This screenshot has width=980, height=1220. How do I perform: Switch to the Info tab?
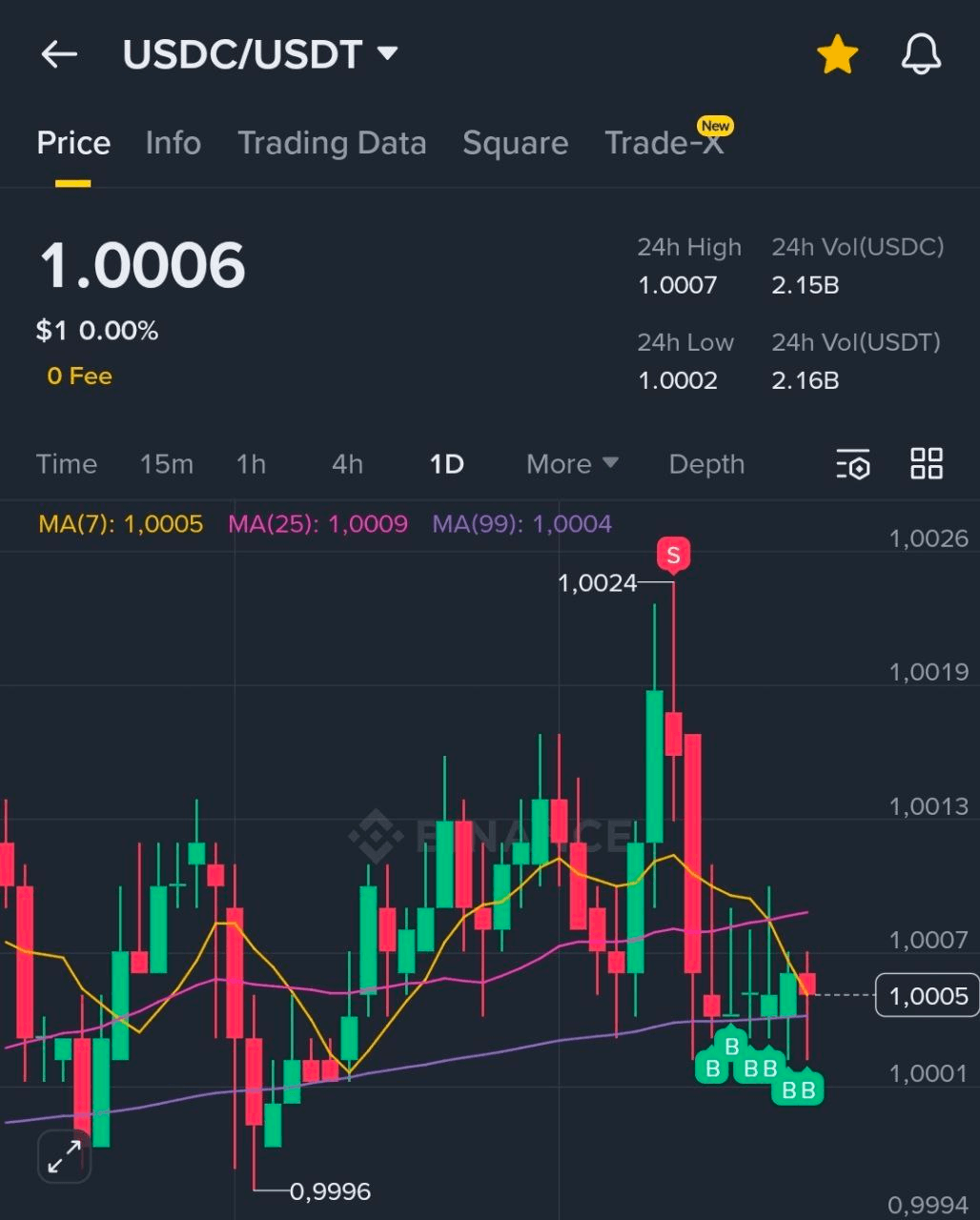click(173, 143)
